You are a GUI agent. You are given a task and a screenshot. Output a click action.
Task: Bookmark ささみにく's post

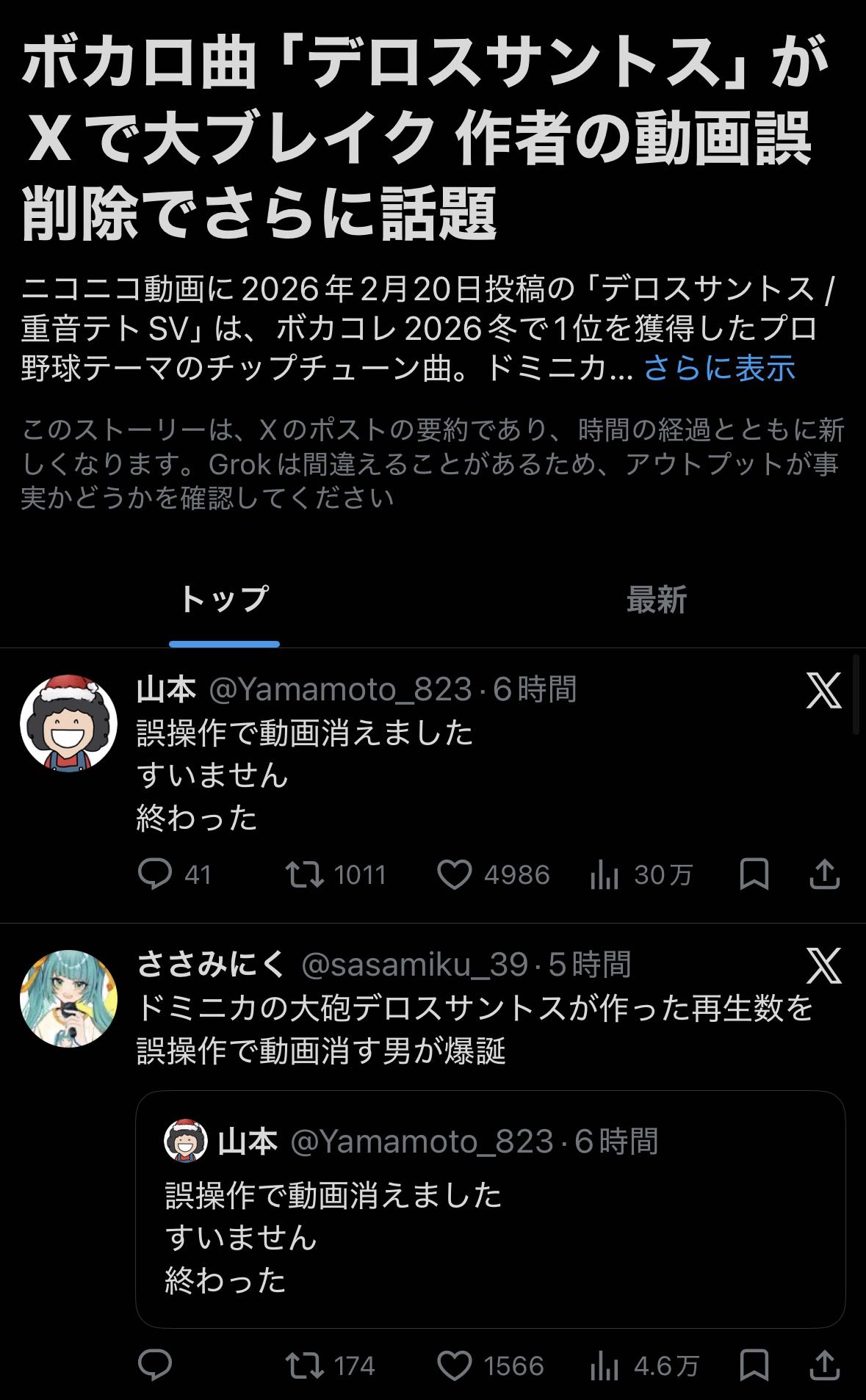click(754, 1365)
